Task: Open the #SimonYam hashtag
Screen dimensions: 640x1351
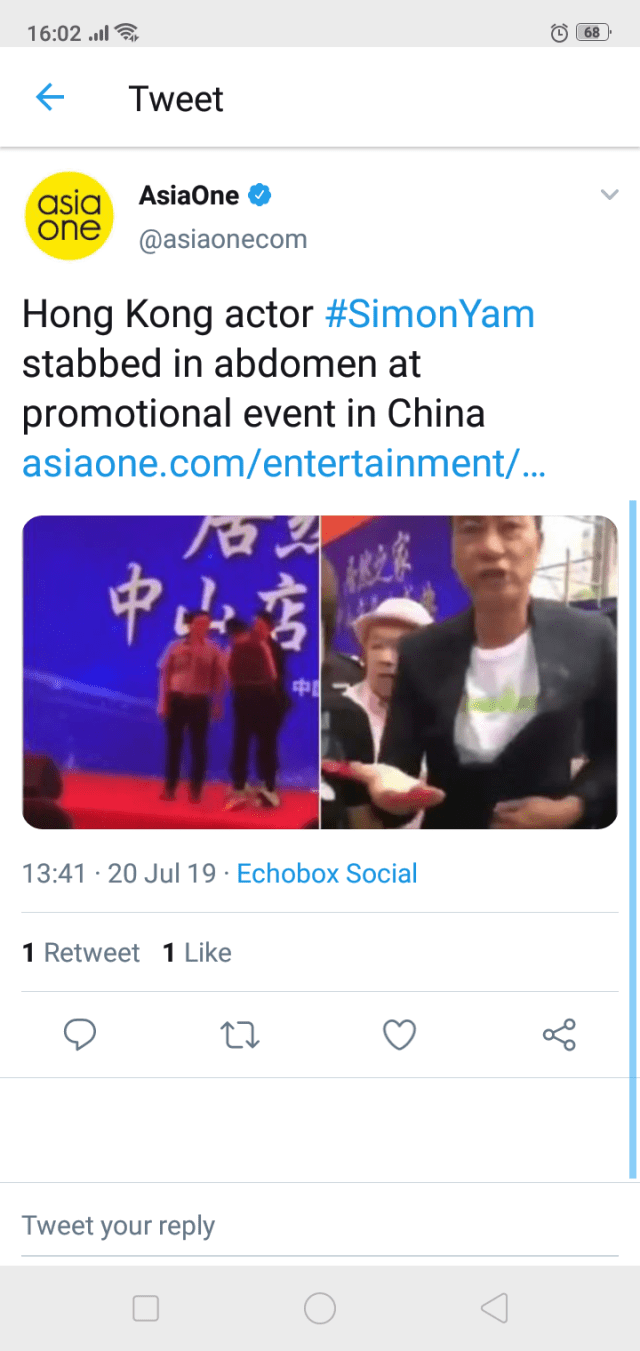Action: 430,314
